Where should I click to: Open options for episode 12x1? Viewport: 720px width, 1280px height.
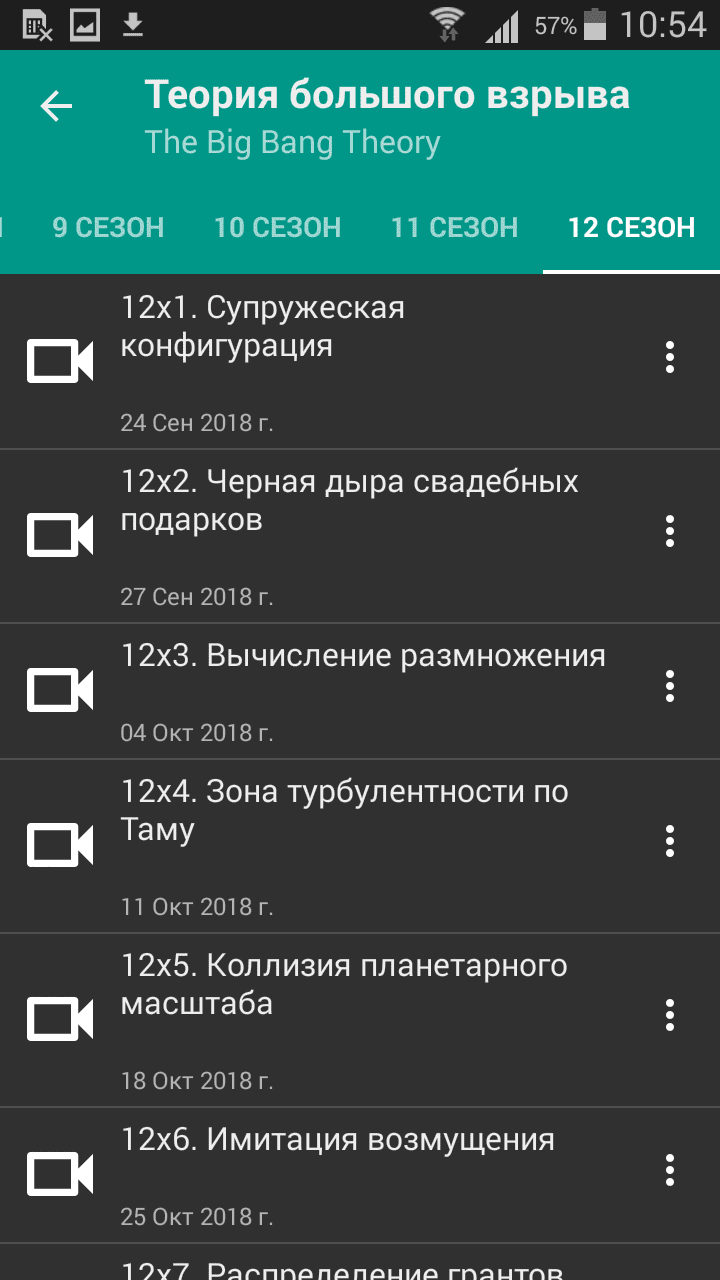pyautogui.click(x=670, y=357)
